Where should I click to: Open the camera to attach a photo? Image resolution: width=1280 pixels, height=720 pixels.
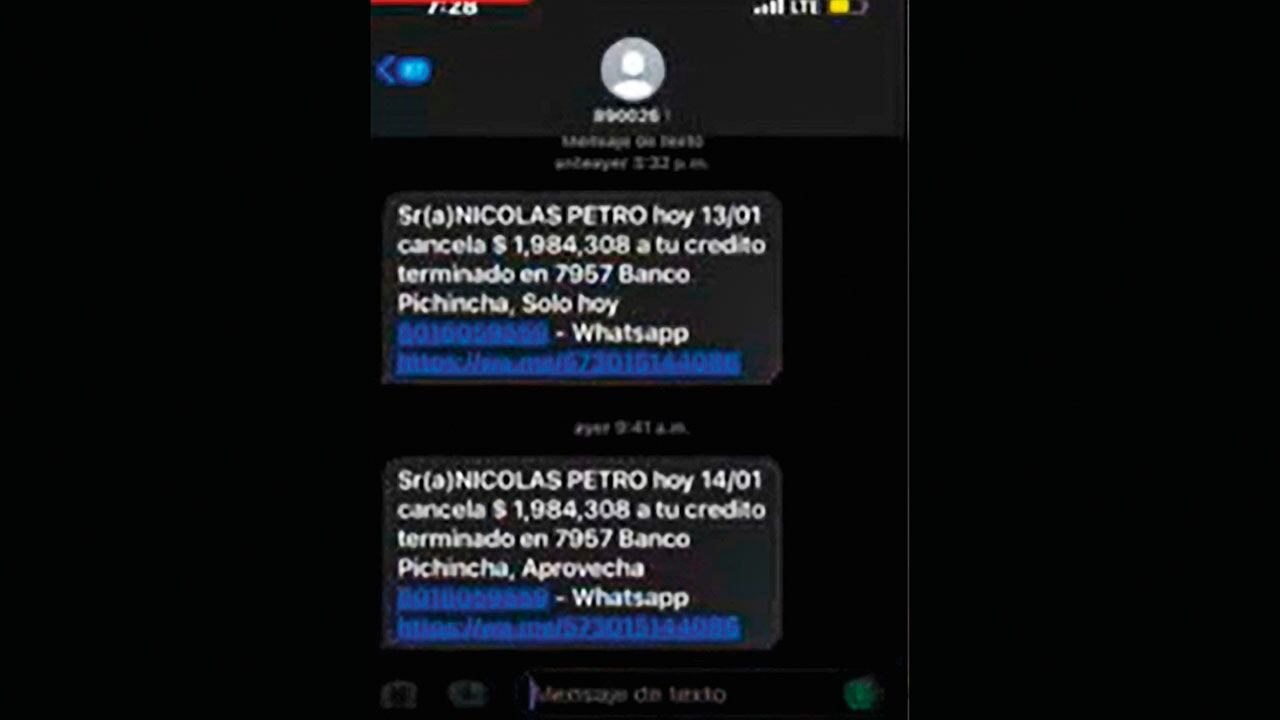click(x=399, y=694)
